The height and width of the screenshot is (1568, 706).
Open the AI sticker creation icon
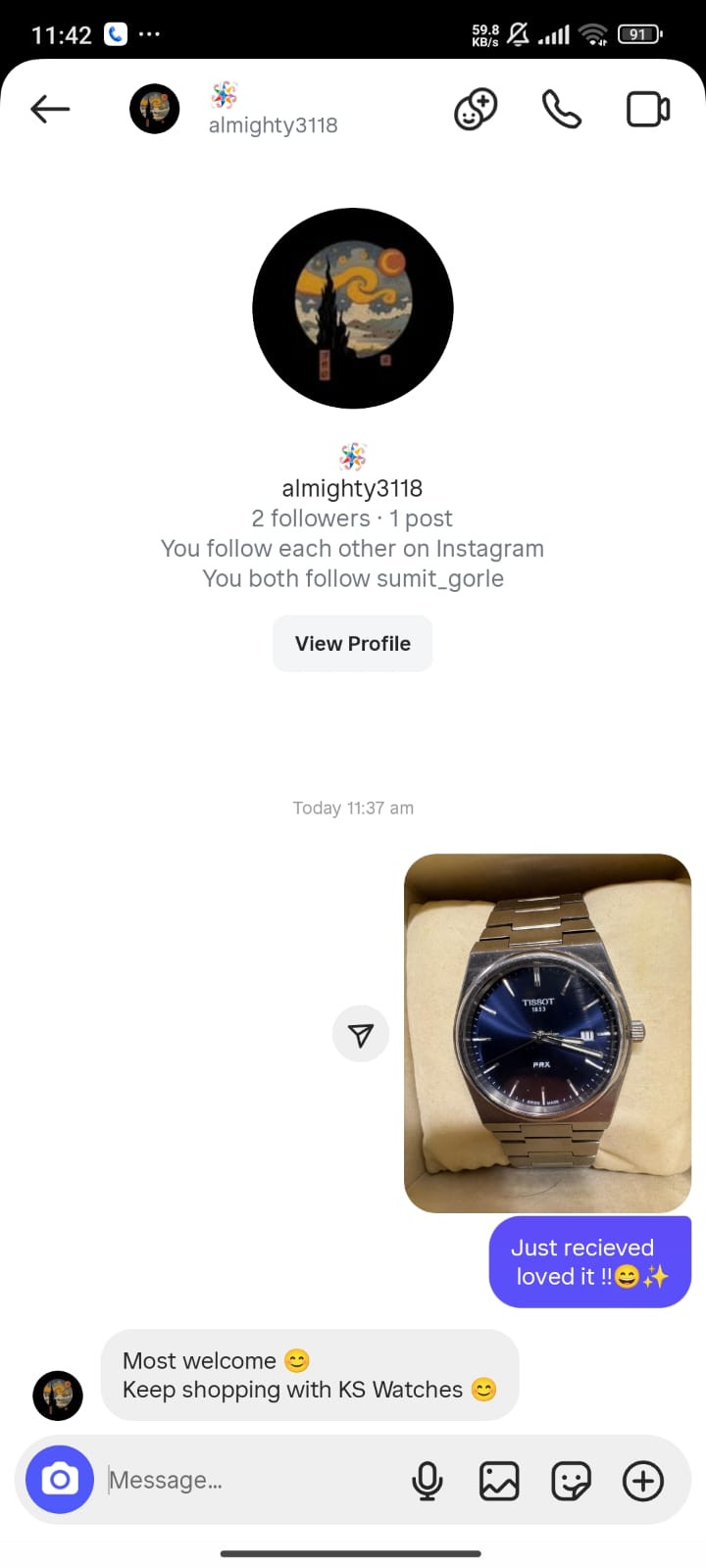click(476, 109)
